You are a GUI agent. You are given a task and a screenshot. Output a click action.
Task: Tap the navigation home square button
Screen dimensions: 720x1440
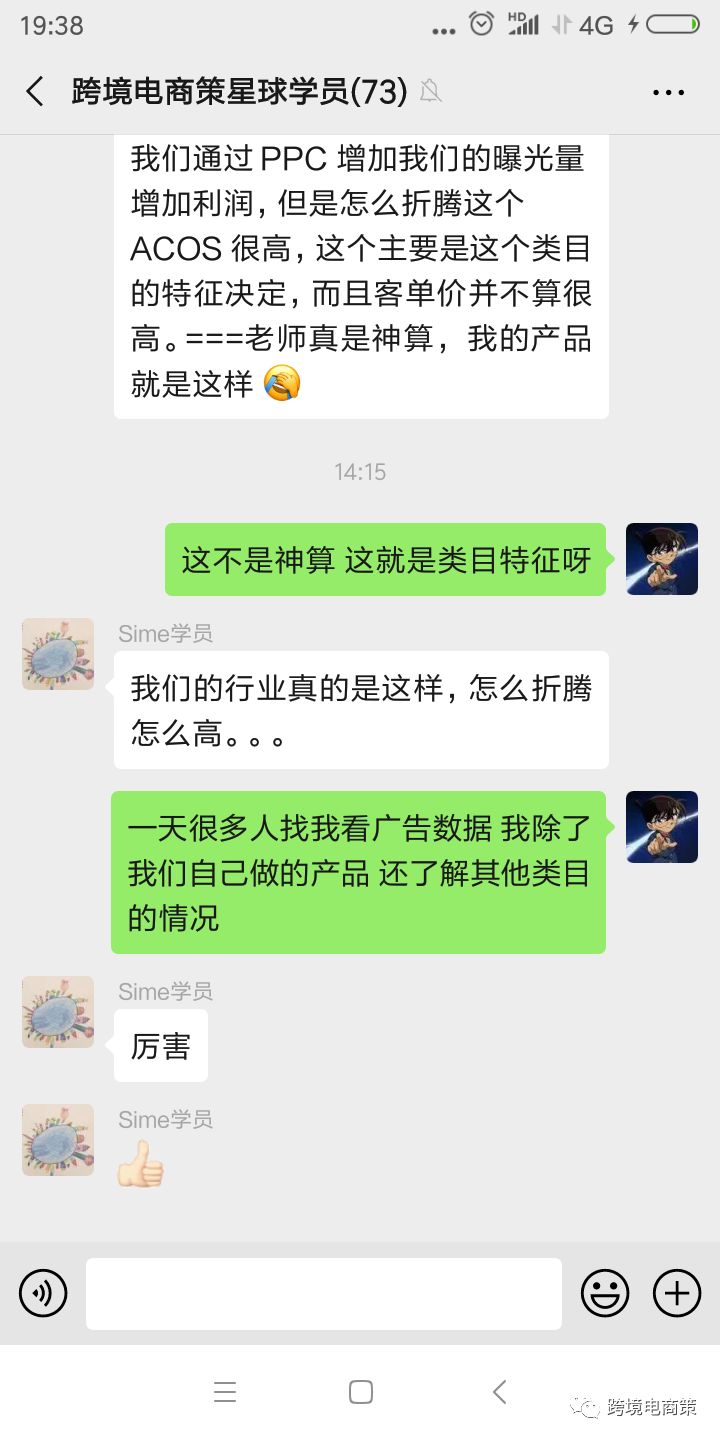pyautogui.click(x=360, y=1391)
